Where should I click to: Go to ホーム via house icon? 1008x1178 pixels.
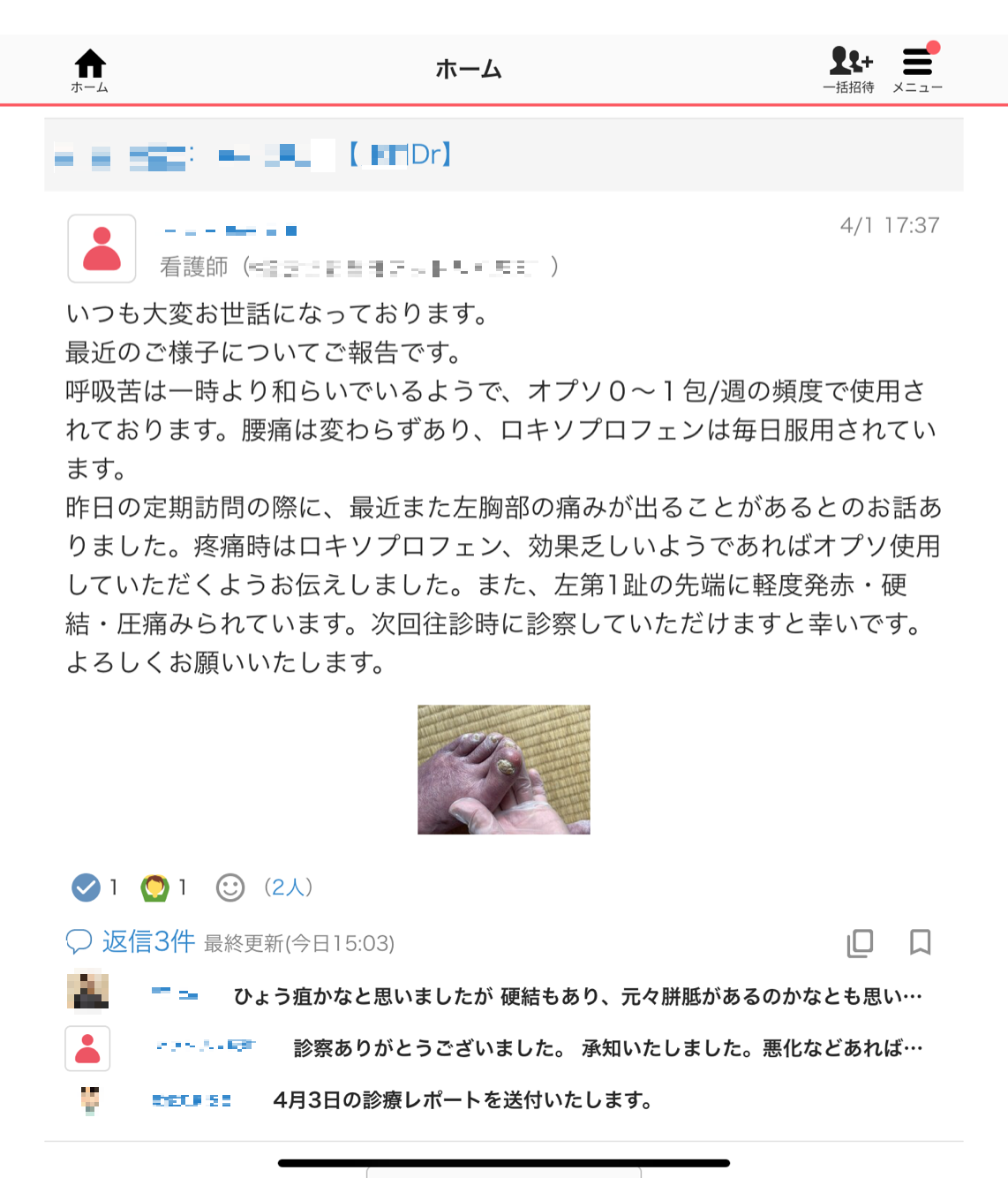click(x=90, y=70)
